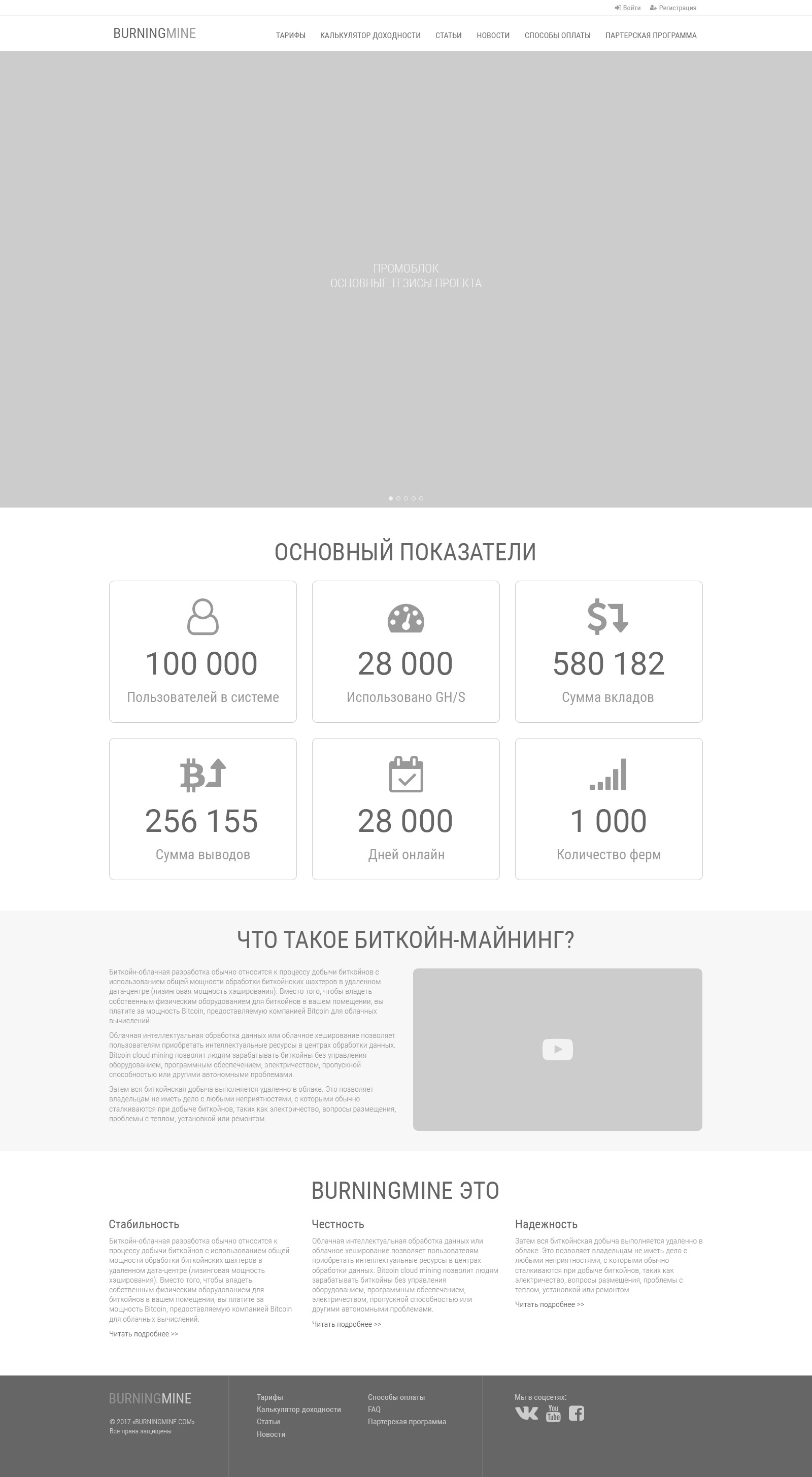Open FAQ link in the footer
The width and height of the screenshot is (812, 1477).
coord(374,1409)
